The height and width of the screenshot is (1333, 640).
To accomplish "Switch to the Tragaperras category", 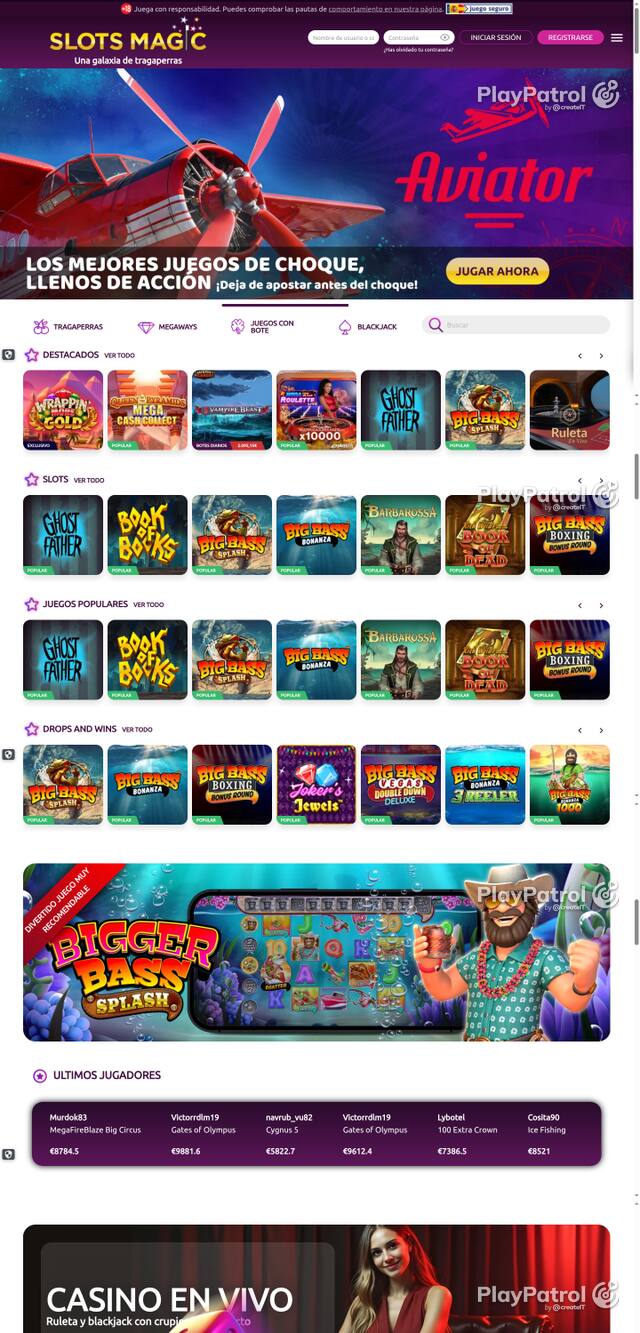I will (68, 327).
